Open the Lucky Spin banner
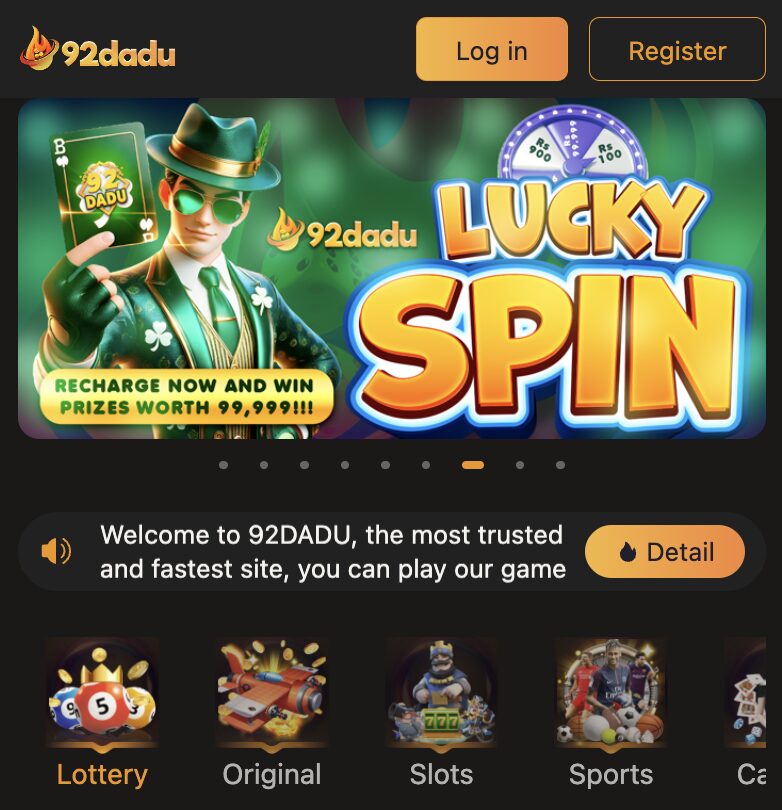 point(391,268)
